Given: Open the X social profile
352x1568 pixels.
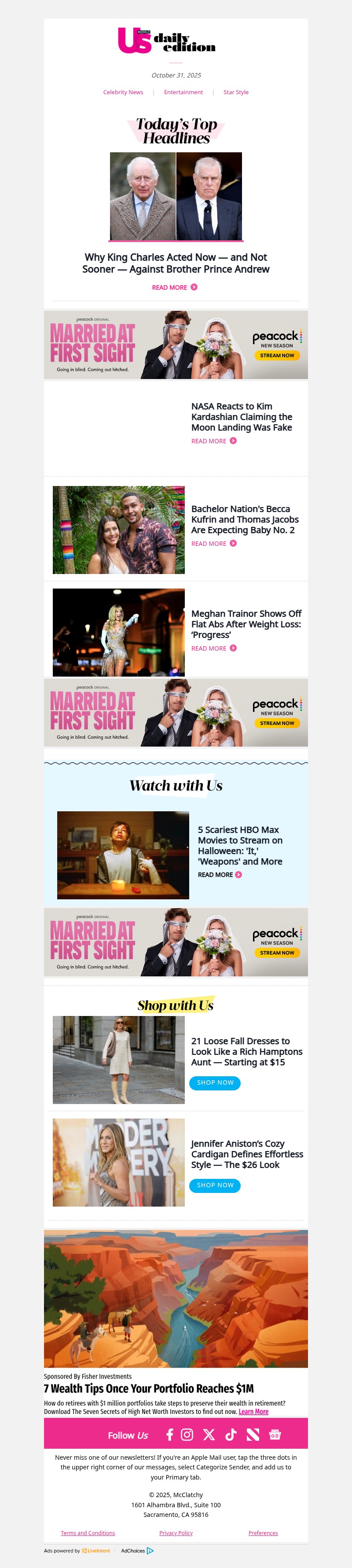Looking at the screenshot, I should [x=209, y=1435].
